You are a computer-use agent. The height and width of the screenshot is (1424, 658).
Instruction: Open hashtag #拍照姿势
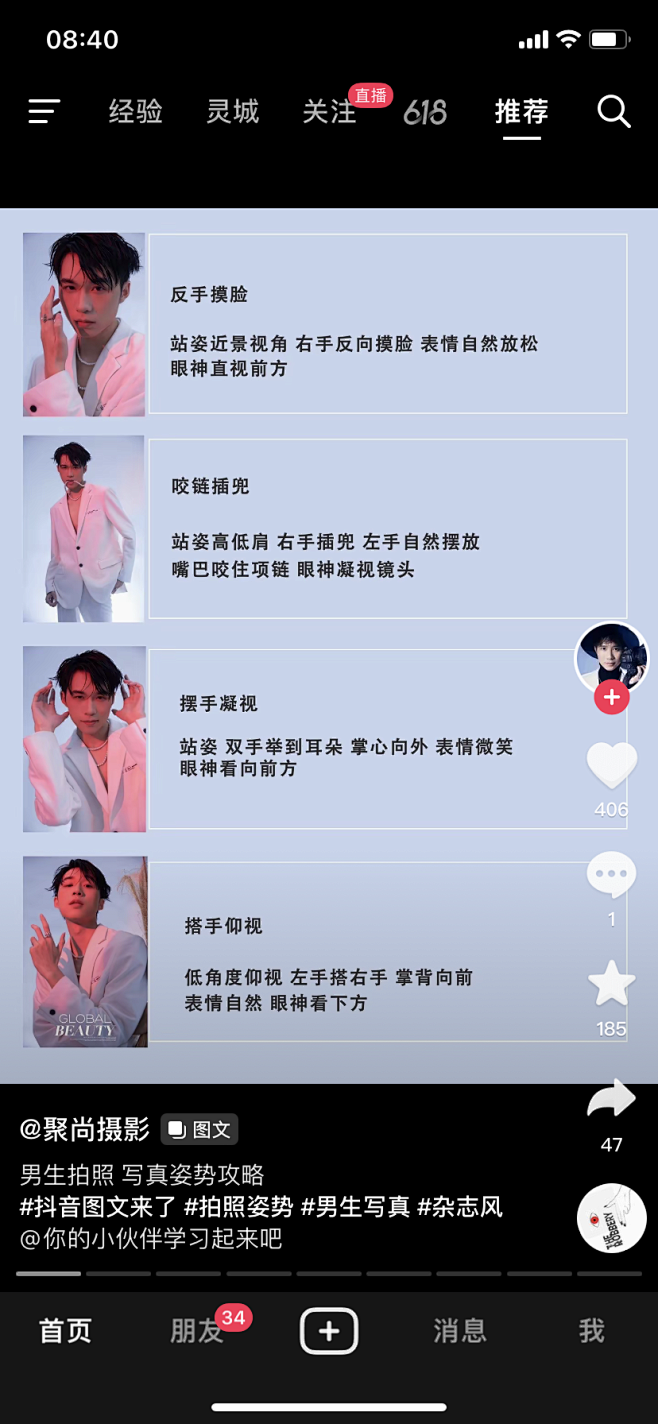point(239,1207)
